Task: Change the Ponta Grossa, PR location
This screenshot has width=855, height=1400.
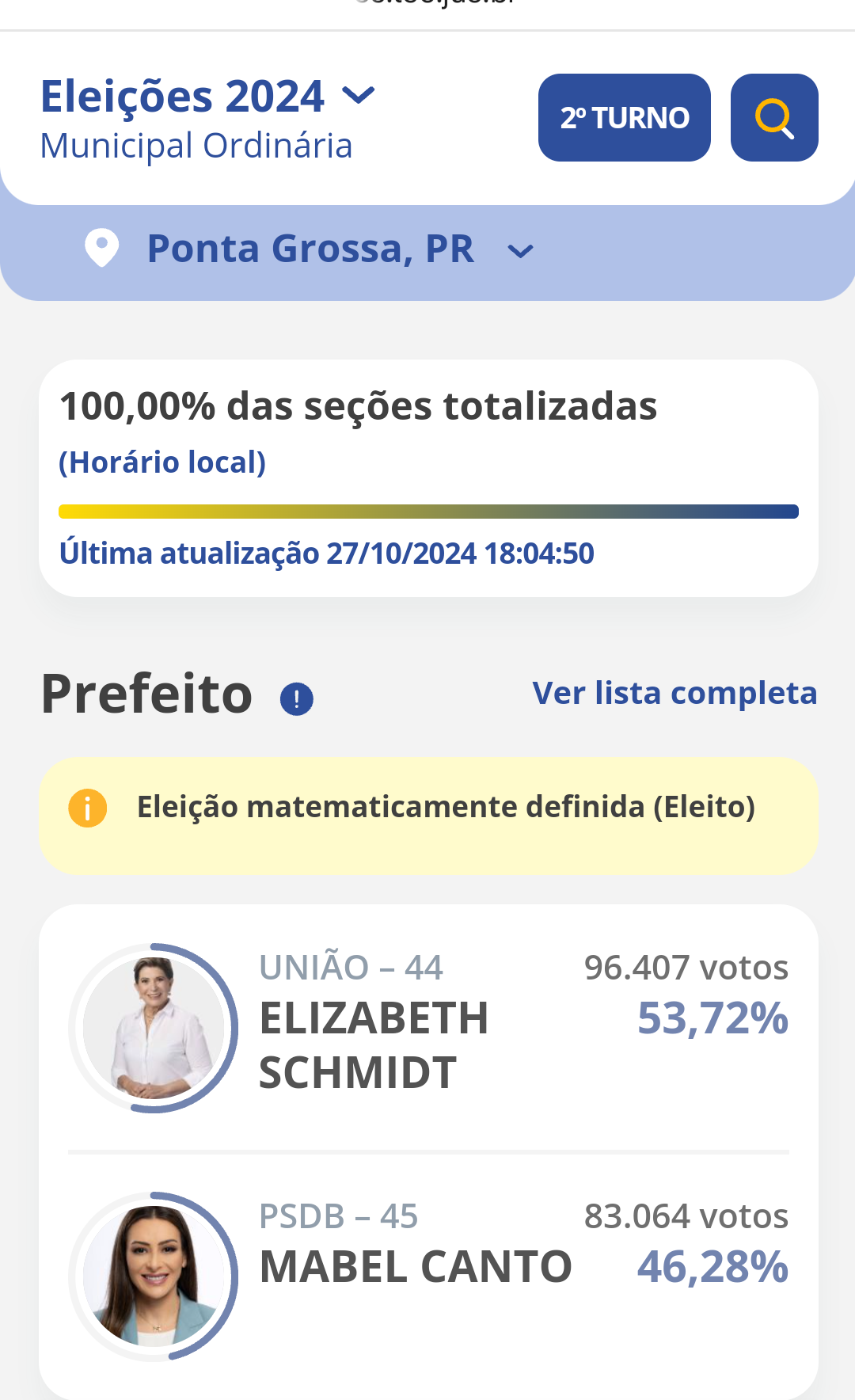Action: (310, 249)
